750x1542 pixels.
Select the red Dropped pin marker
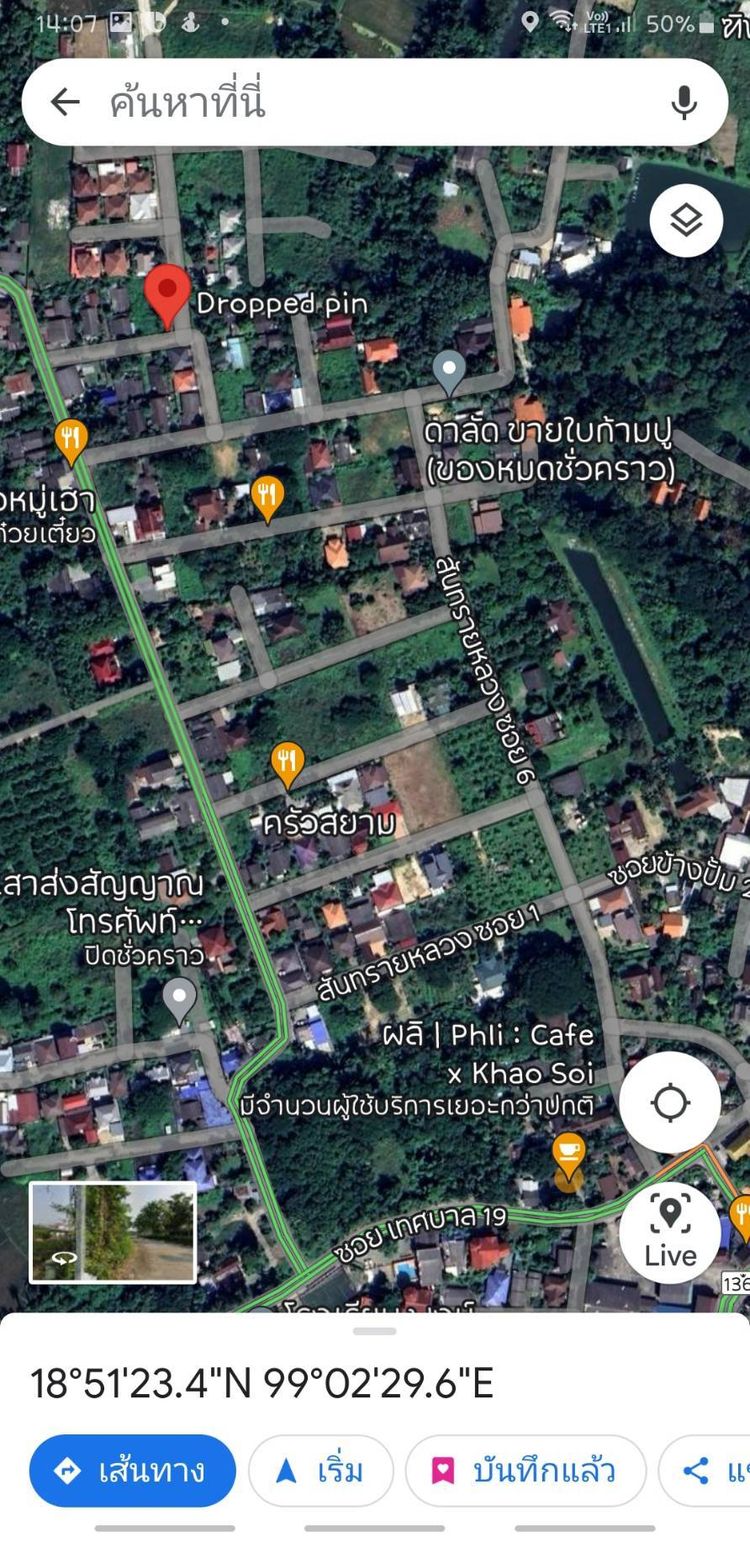(168, 294)
